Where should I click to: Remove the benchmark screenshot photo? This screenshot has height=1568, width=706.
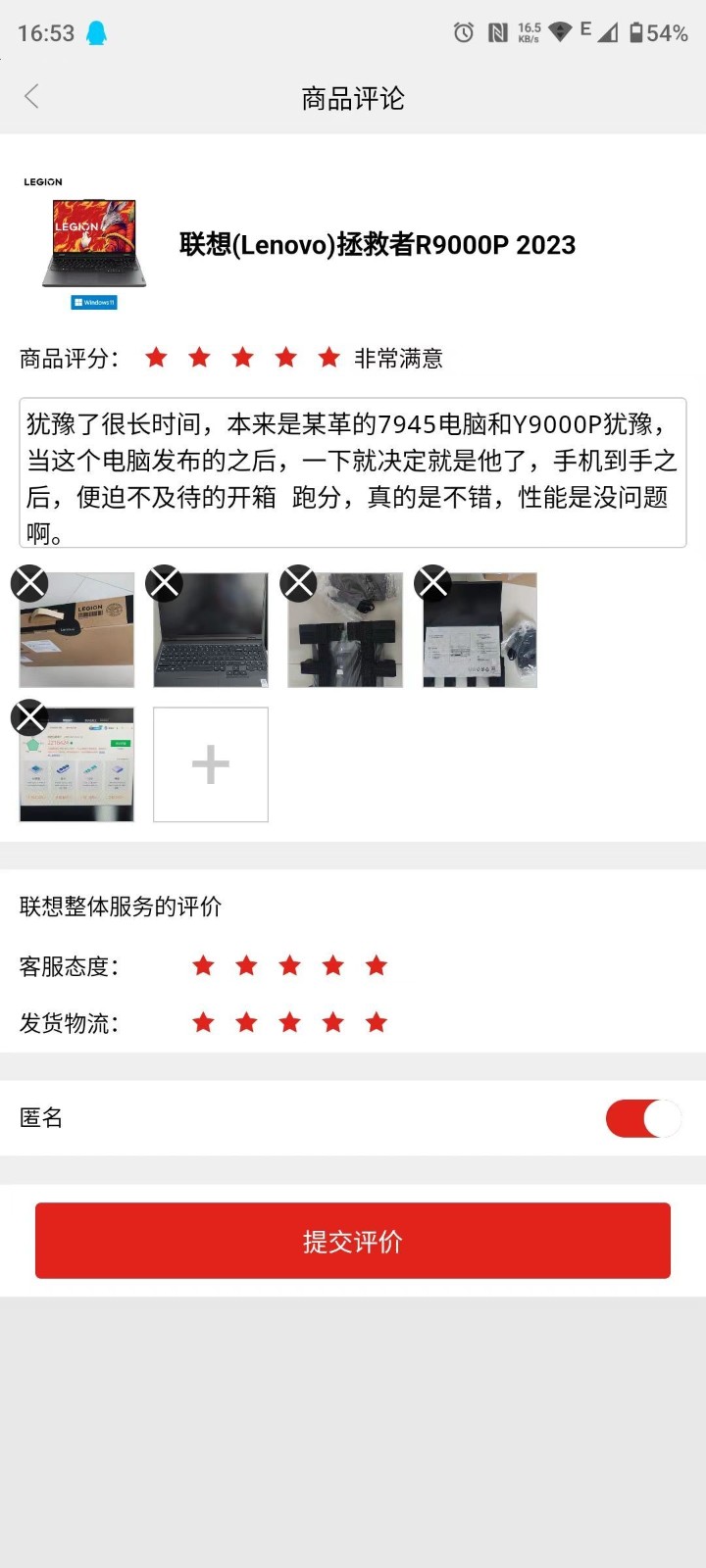[29, 717]
